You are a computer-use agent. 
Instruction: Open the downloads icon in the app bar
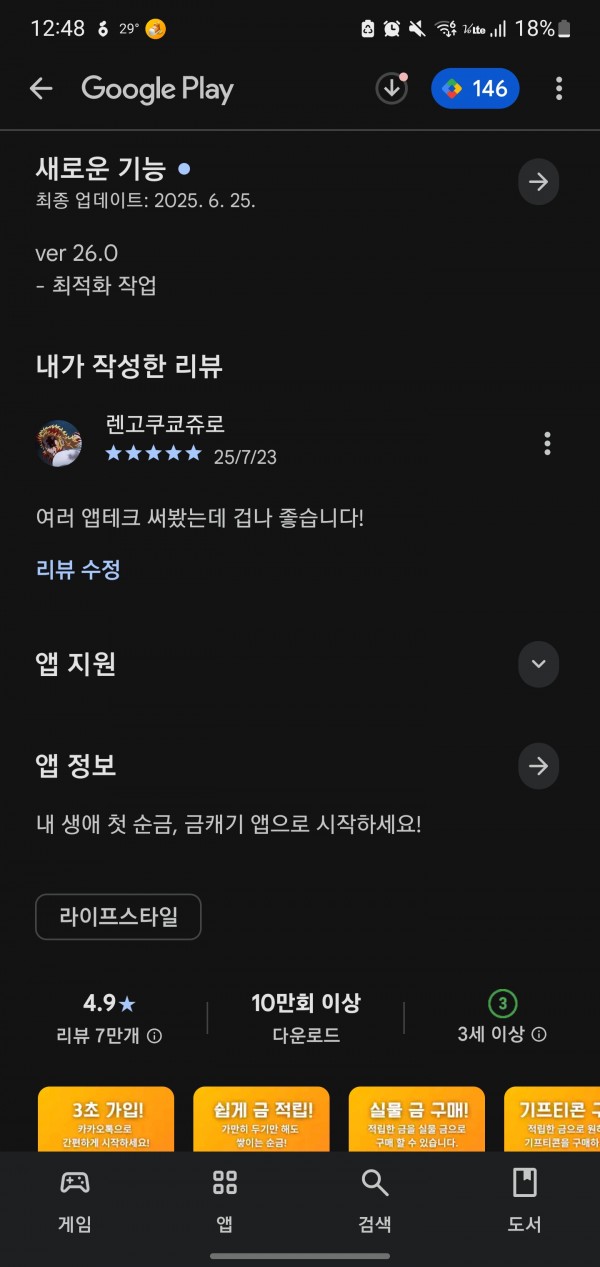(x=391, y=88)
